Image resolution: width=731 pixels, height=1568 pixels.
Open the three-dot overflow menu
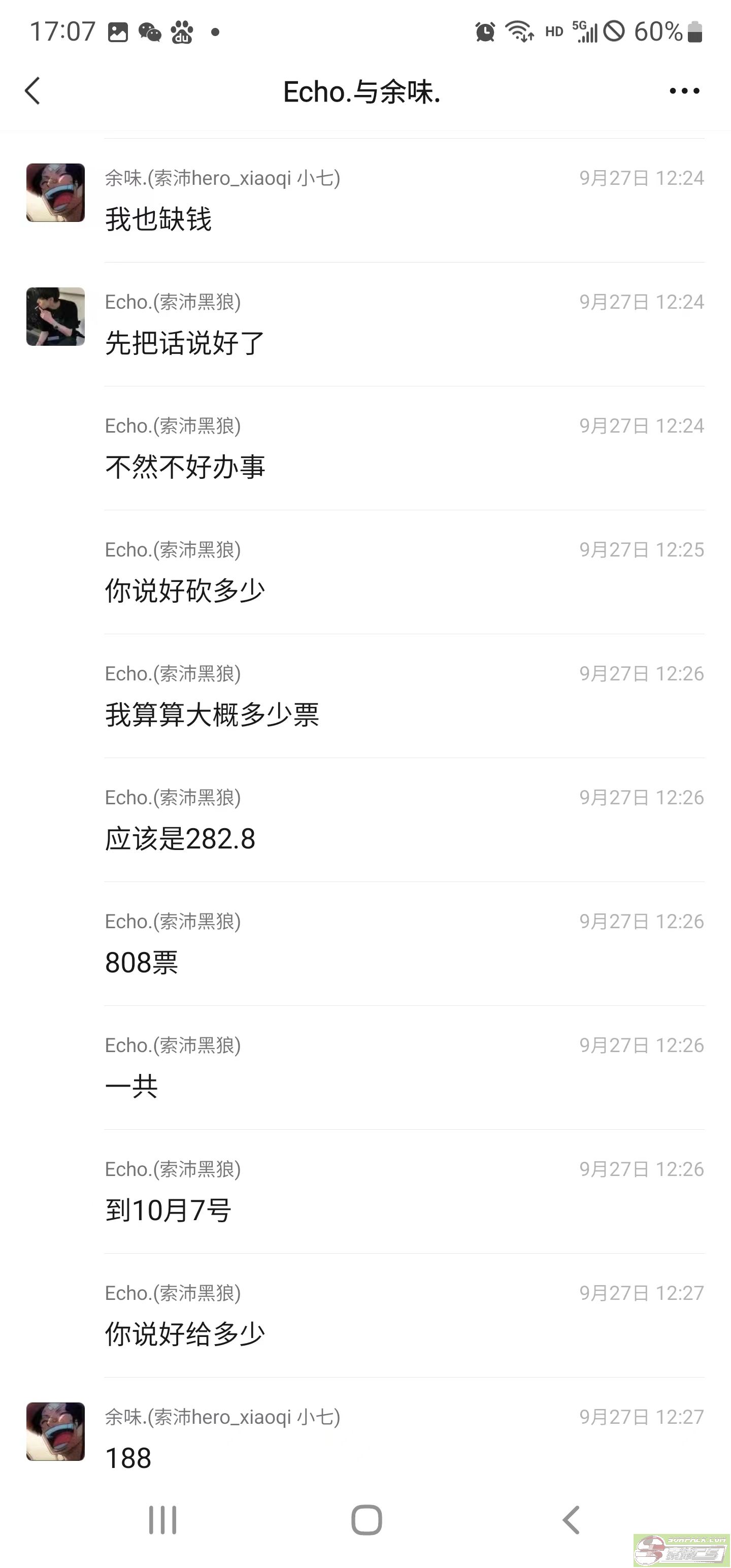pos(684,91)
